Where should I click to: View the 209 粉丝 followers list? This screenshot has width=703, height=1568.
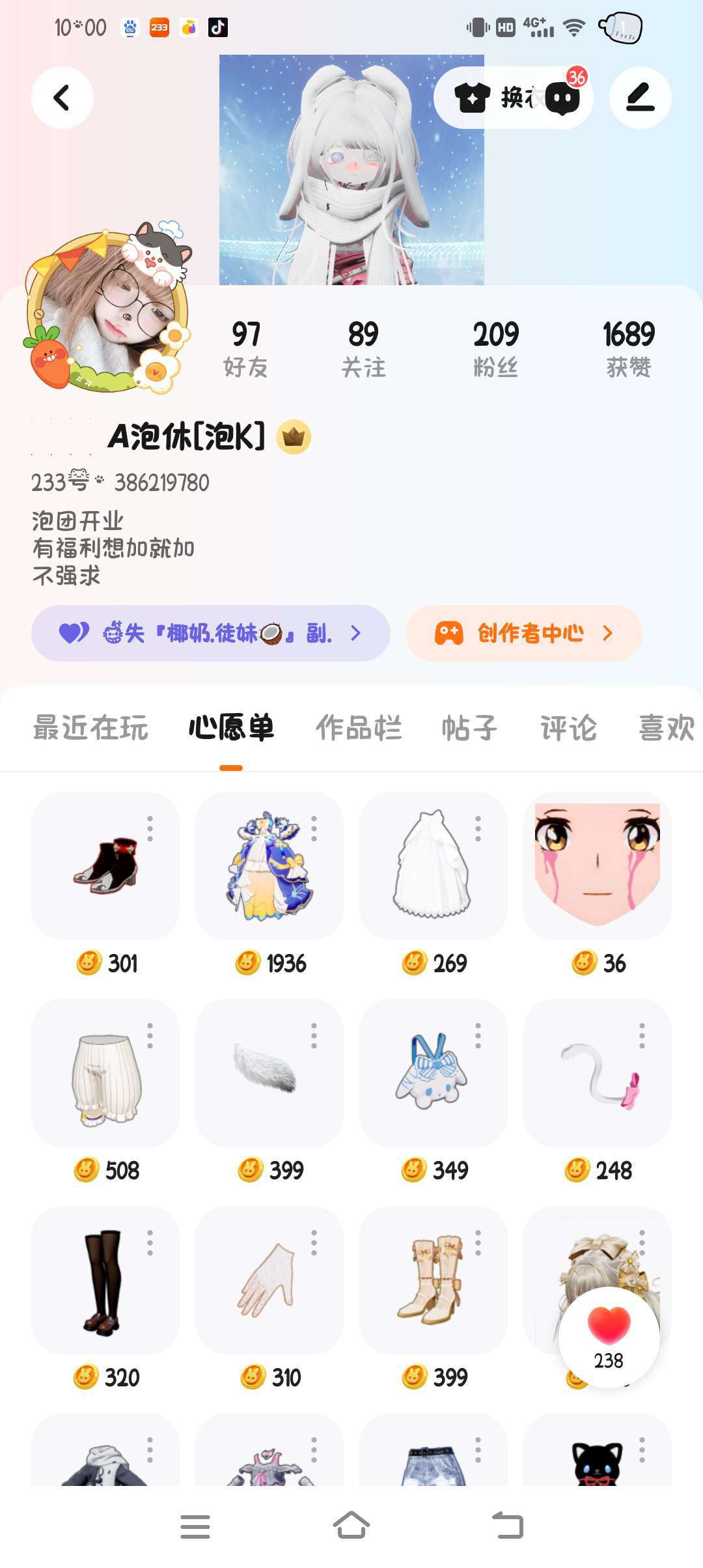click(496, 348)
